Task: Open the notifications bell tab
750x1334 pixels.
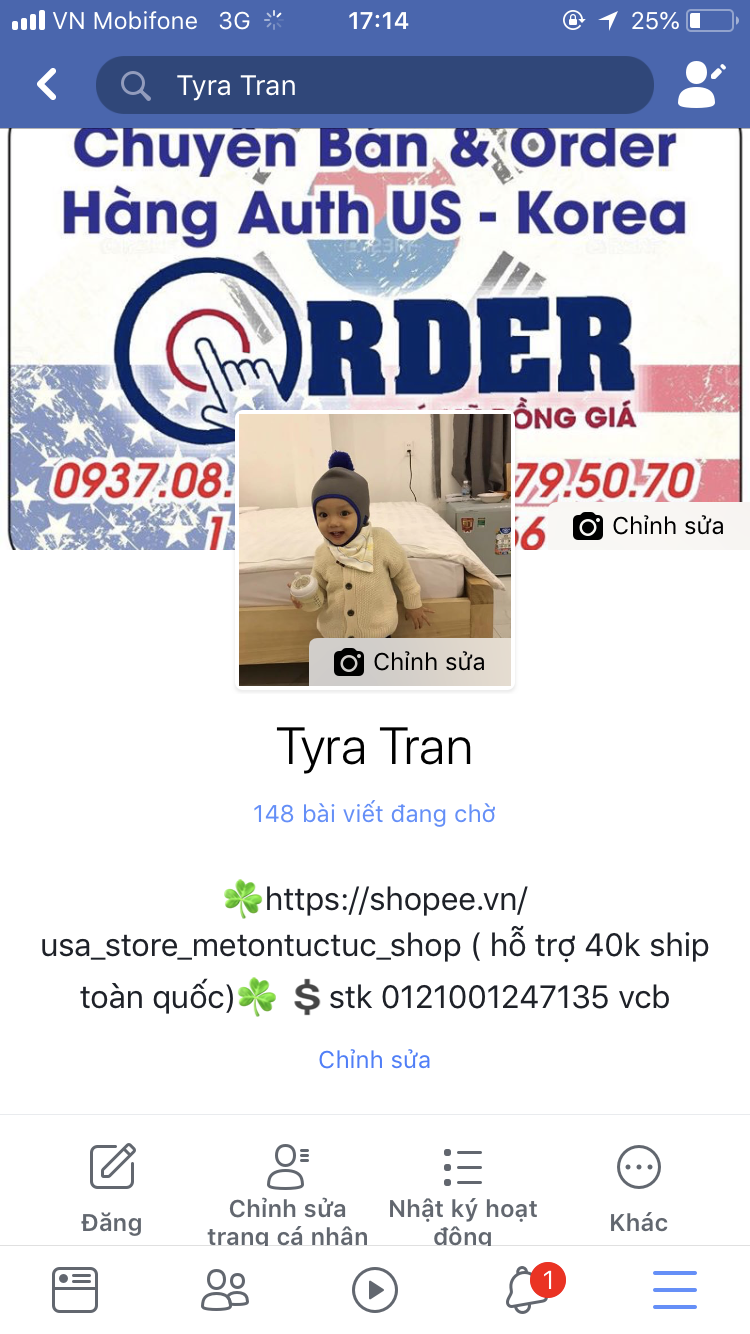Action: [526, 1290]
